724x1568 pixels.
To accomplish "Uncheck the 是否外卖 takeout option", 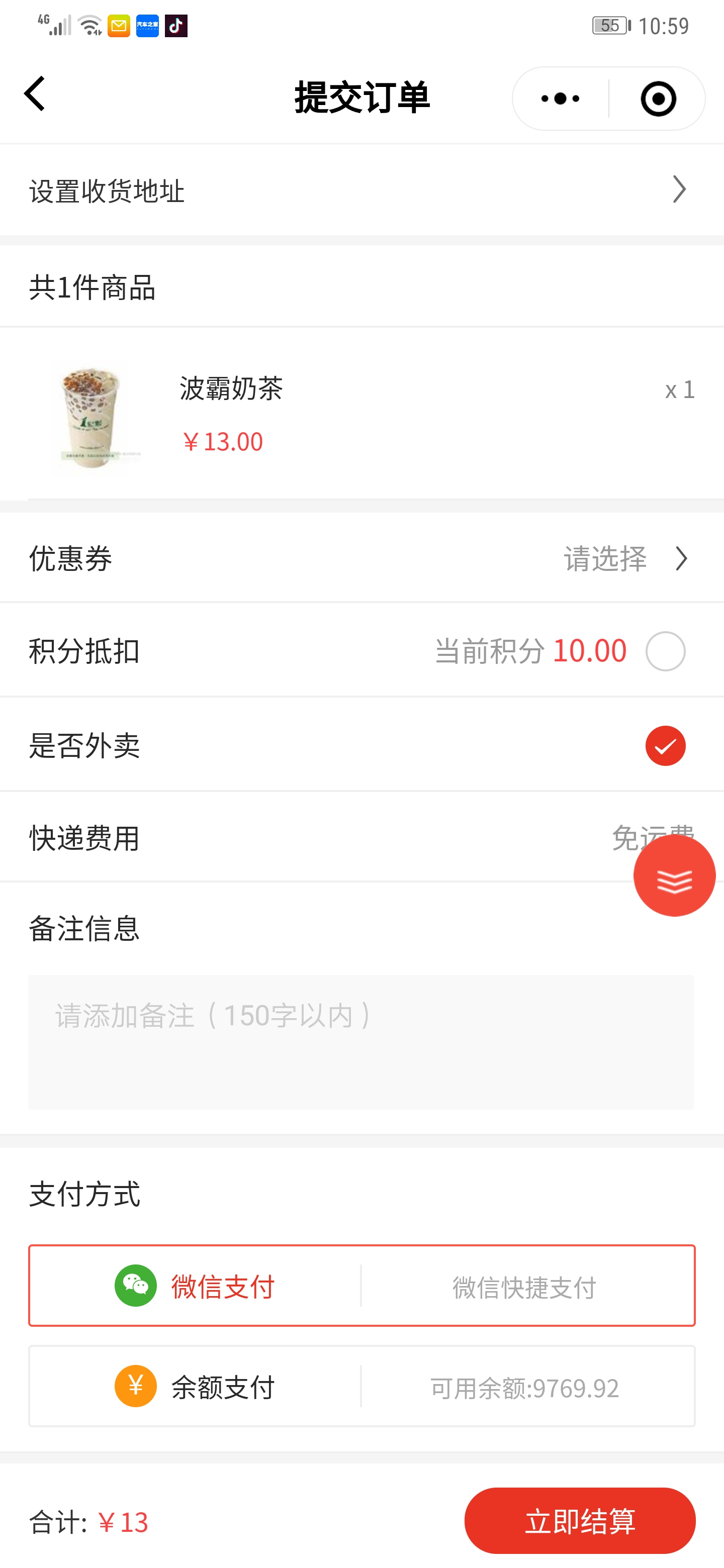I will tap(665, 746).
